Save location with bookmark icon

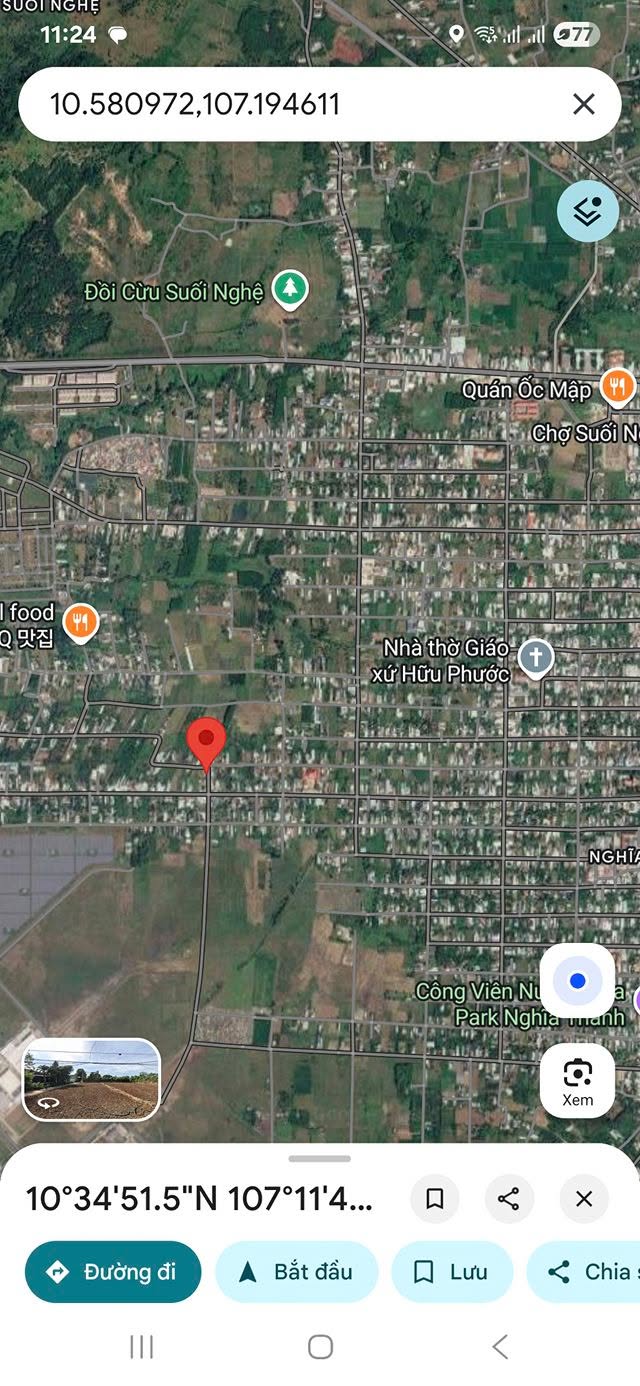tap(434, 1199)
